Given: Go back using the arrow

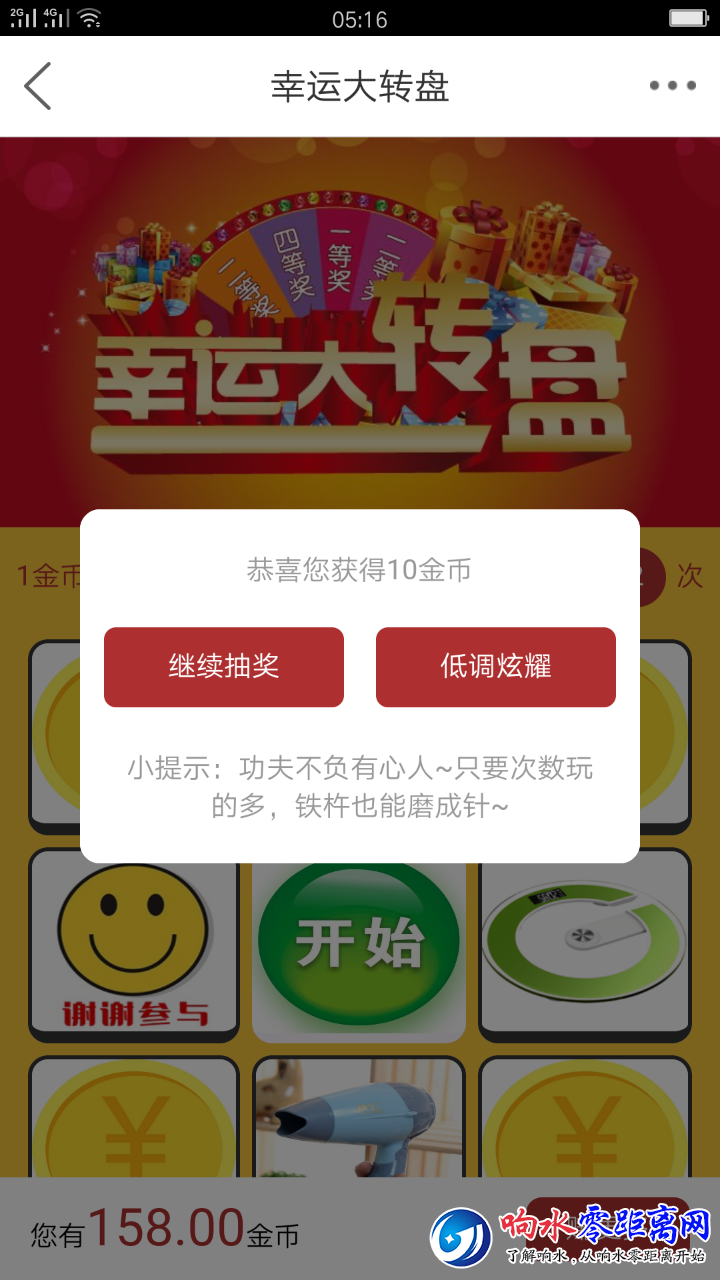Looking at the screenshot, I should [38, 86].
